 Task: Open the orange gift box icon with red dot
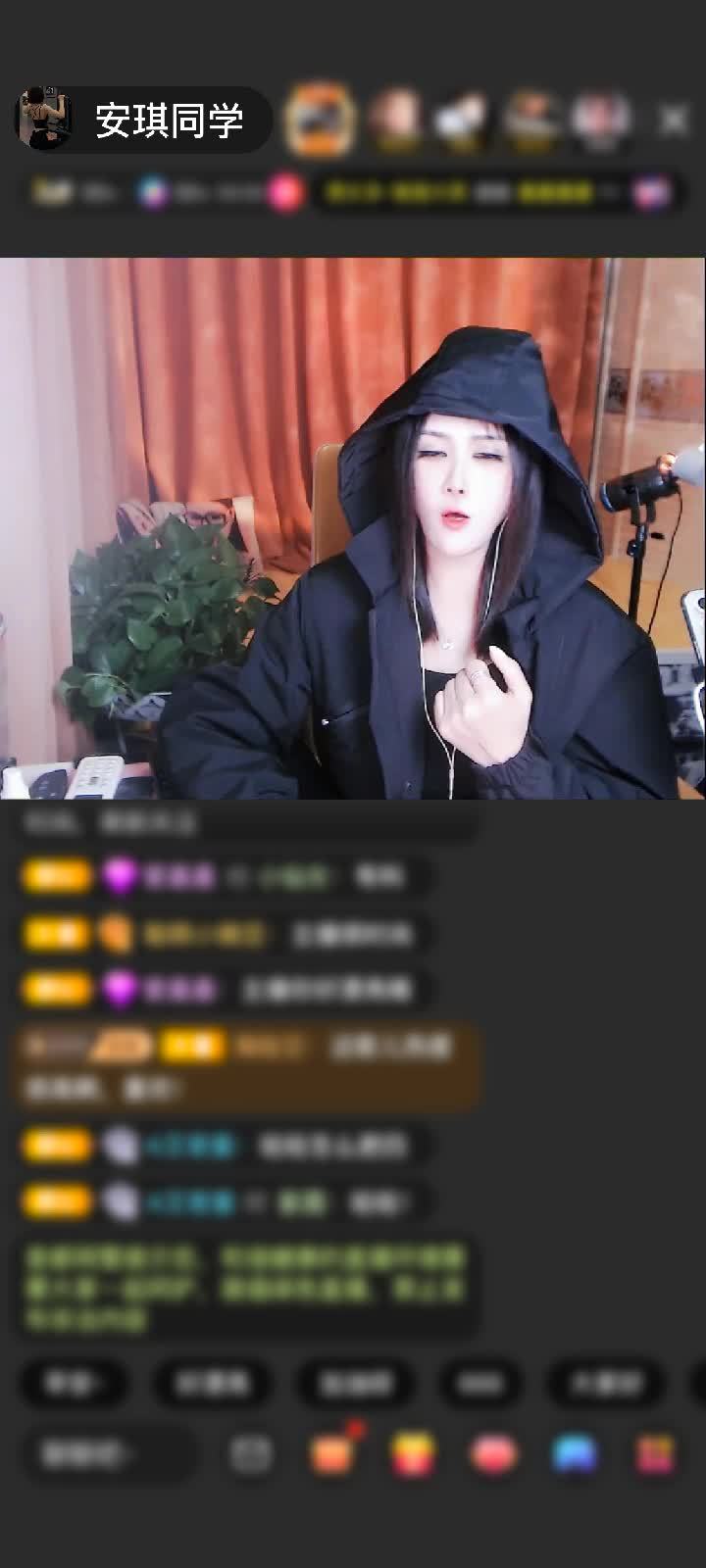(x=332, y=1453)
